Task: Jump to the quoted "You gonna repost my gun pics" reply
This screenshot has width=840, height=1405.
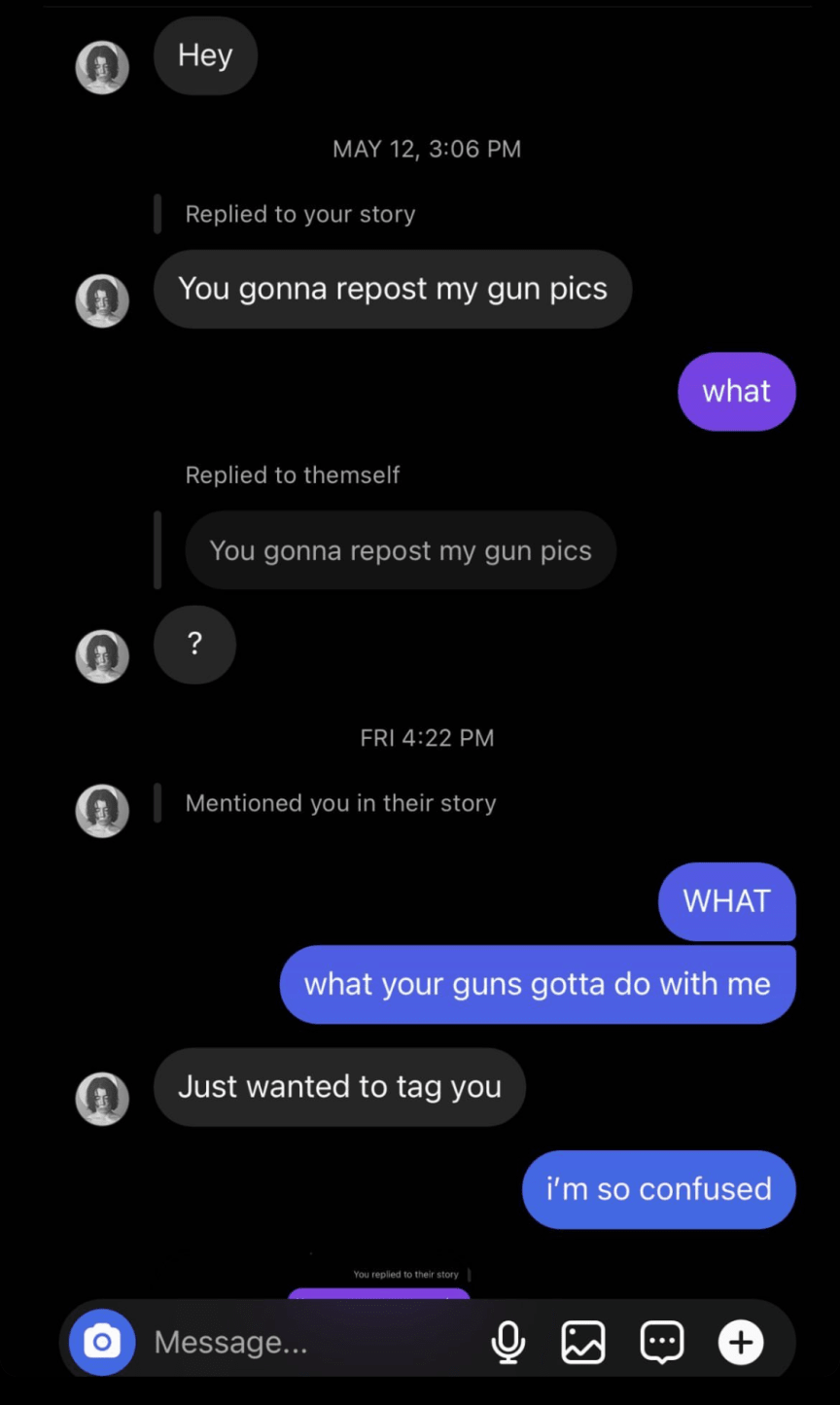Action: click(400, 550)
